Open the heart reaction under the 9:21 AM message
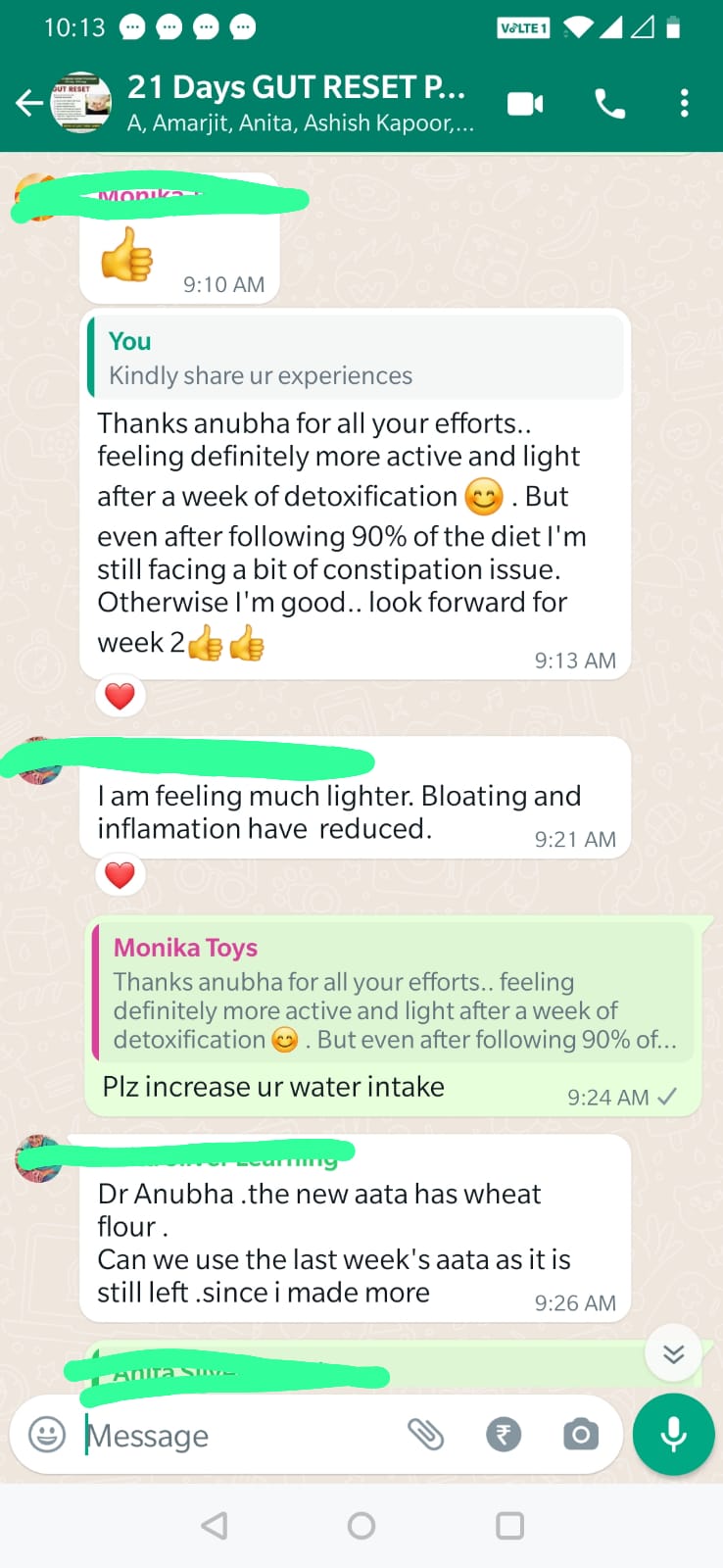The height and width of the screenshot is (1568, 723). (x=120, y=875)
